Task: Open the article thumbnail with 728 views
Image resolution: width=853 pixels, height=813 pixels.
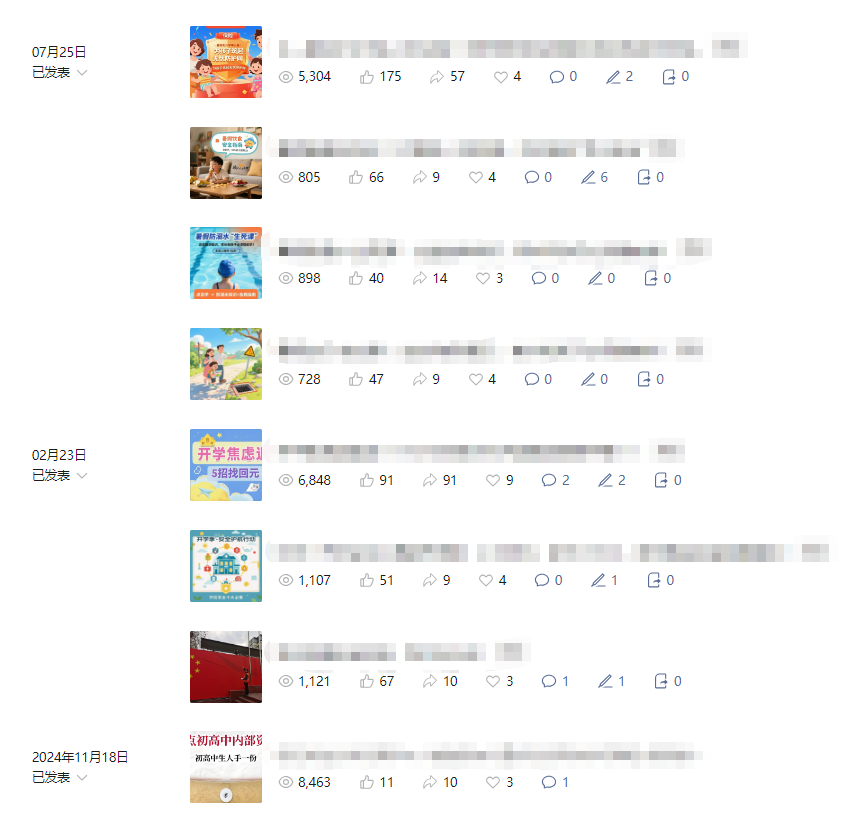Action: pos(226,364)
